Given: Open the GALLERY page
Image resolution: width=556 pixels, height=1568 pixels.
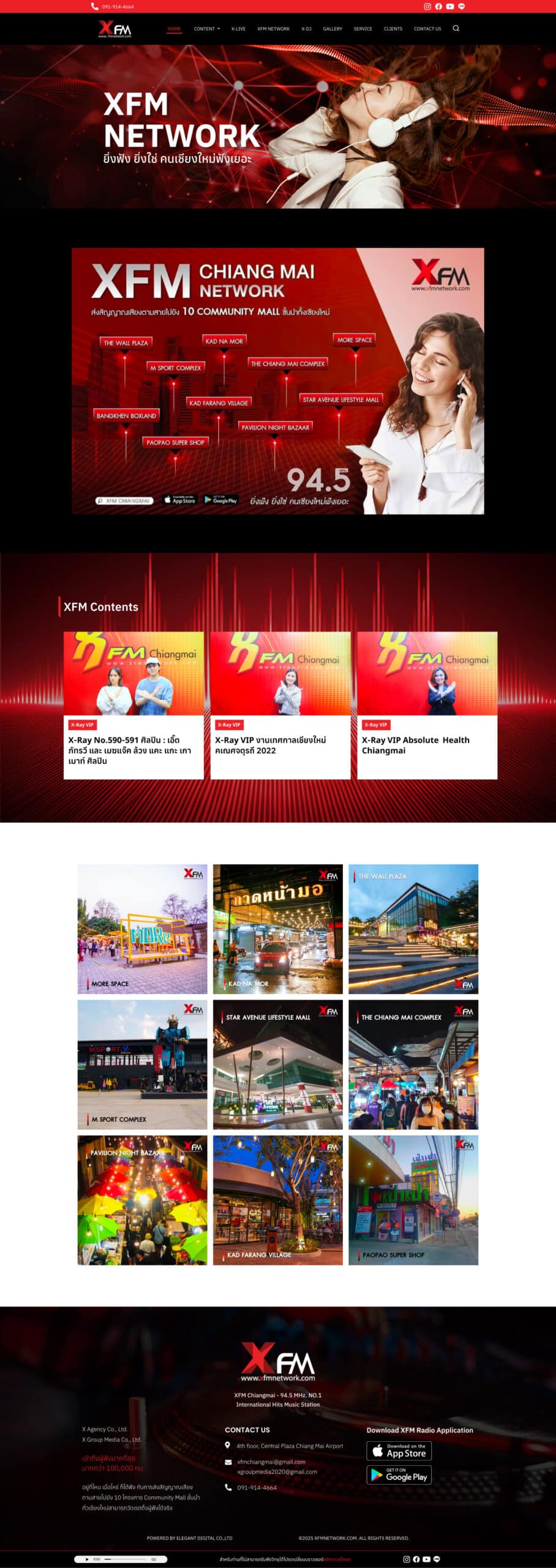Looking at the screenshot, I should (332, 29).
